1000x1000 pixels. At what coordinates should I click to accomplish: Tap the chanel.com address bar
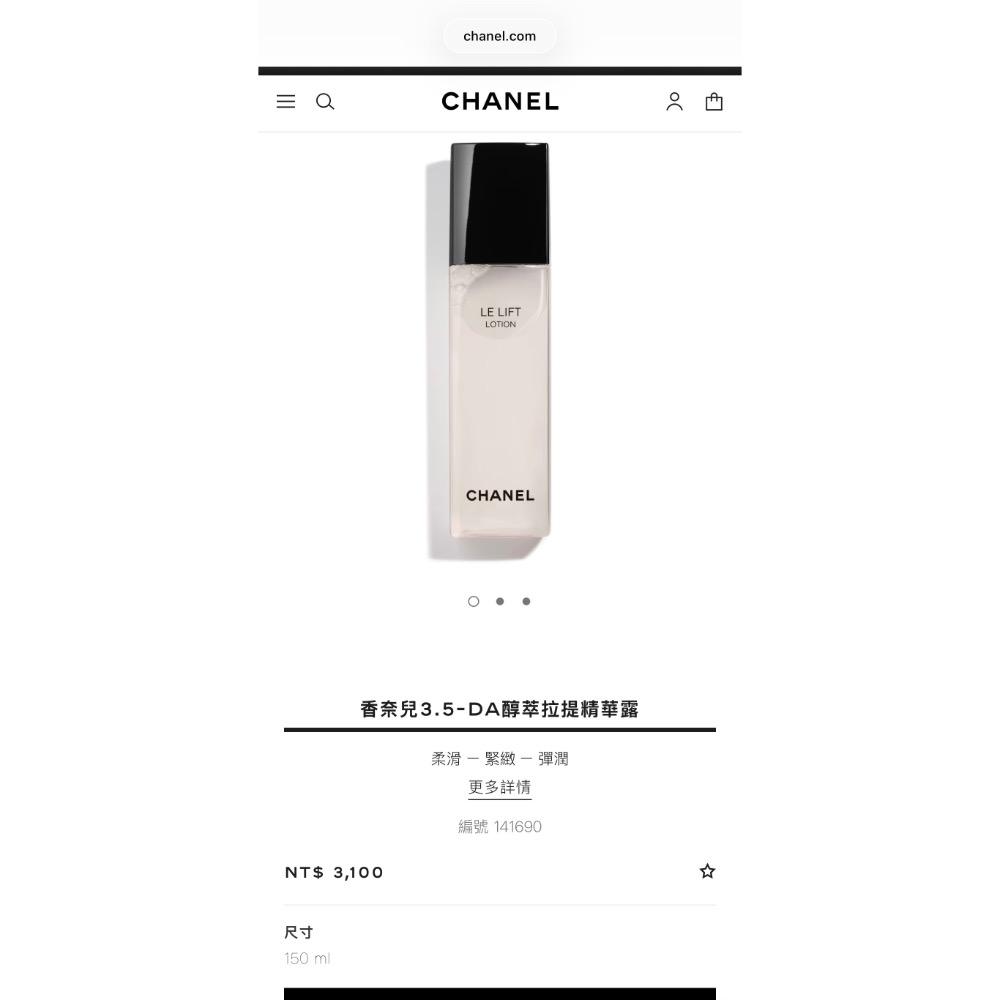pos(500,36)
